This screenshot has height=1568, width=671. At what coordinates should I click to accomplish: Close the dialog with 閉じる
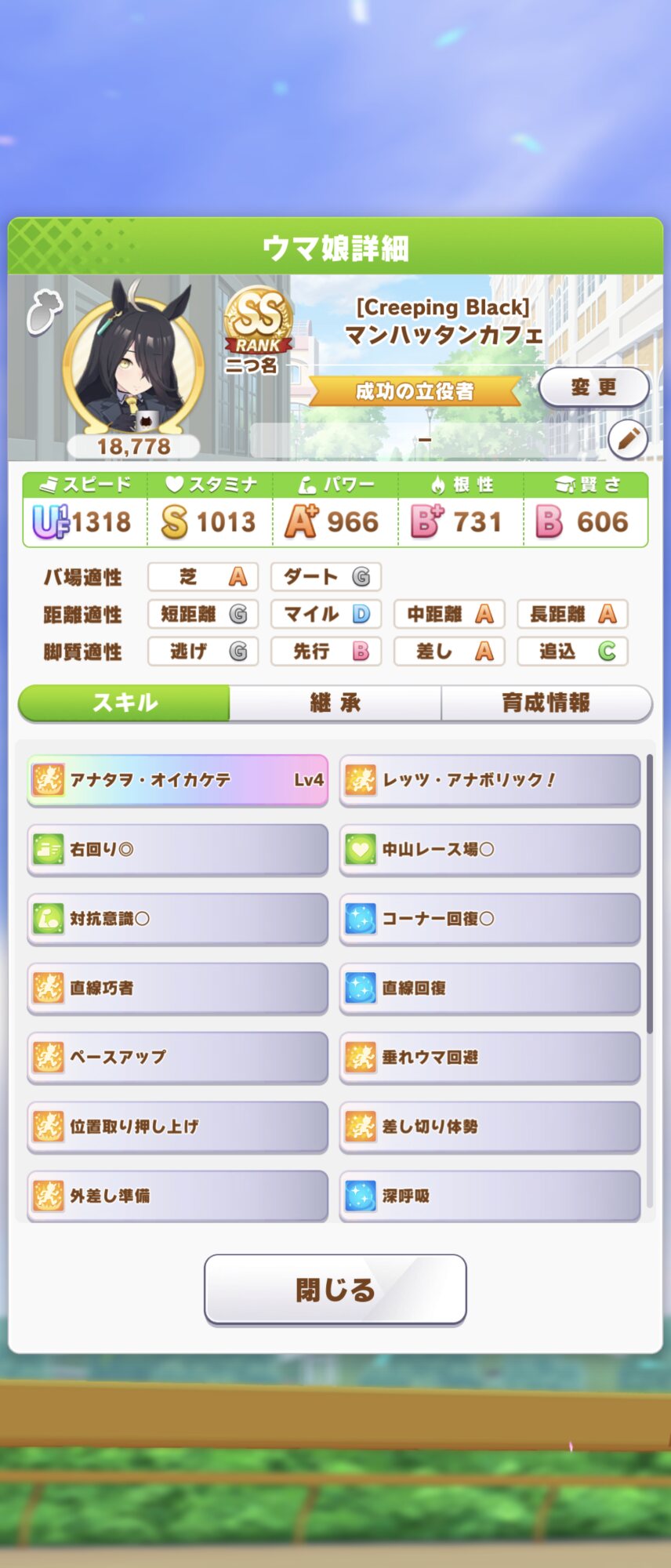pyautogui.click(x=335, y=1290)
